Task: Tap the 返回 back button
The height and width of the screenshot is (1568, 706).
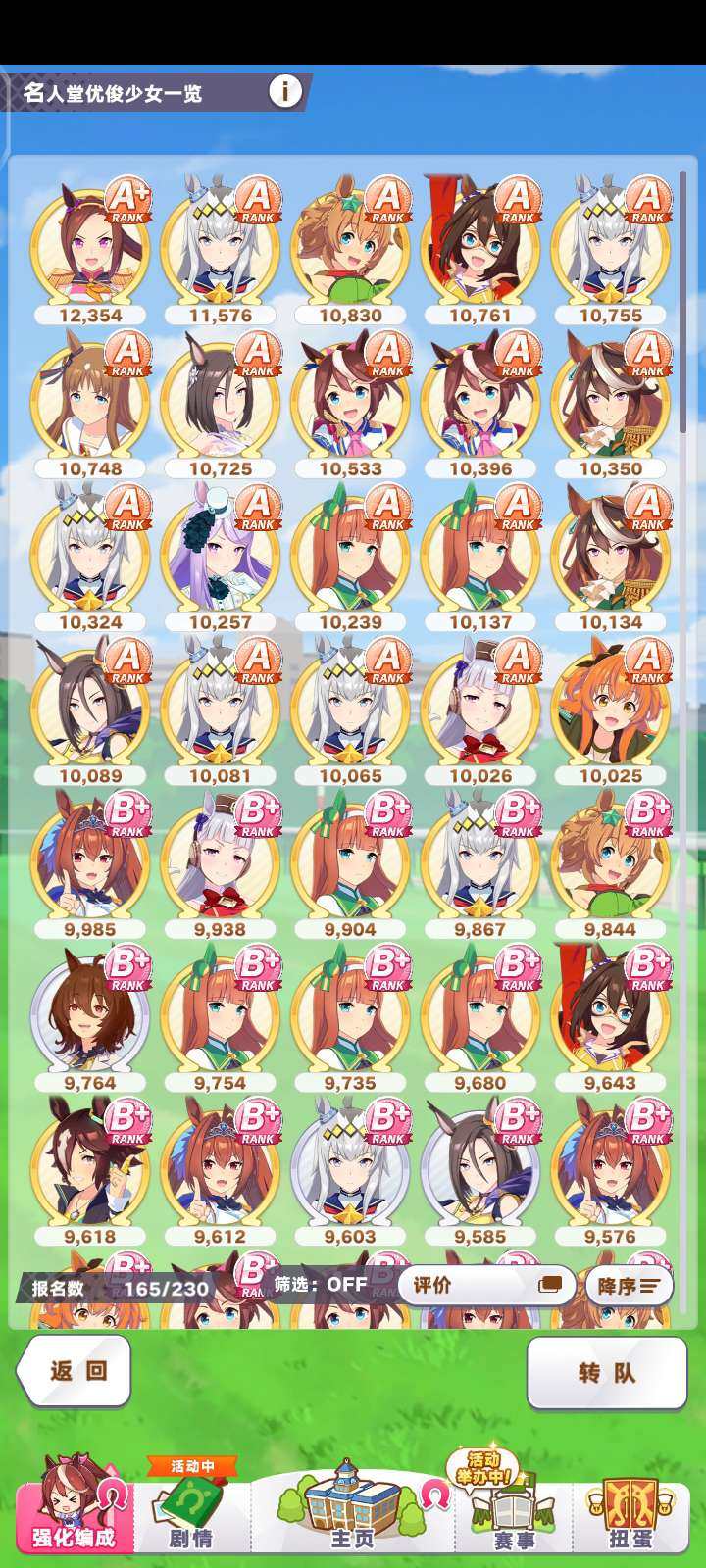Action: coord(75,1371)
